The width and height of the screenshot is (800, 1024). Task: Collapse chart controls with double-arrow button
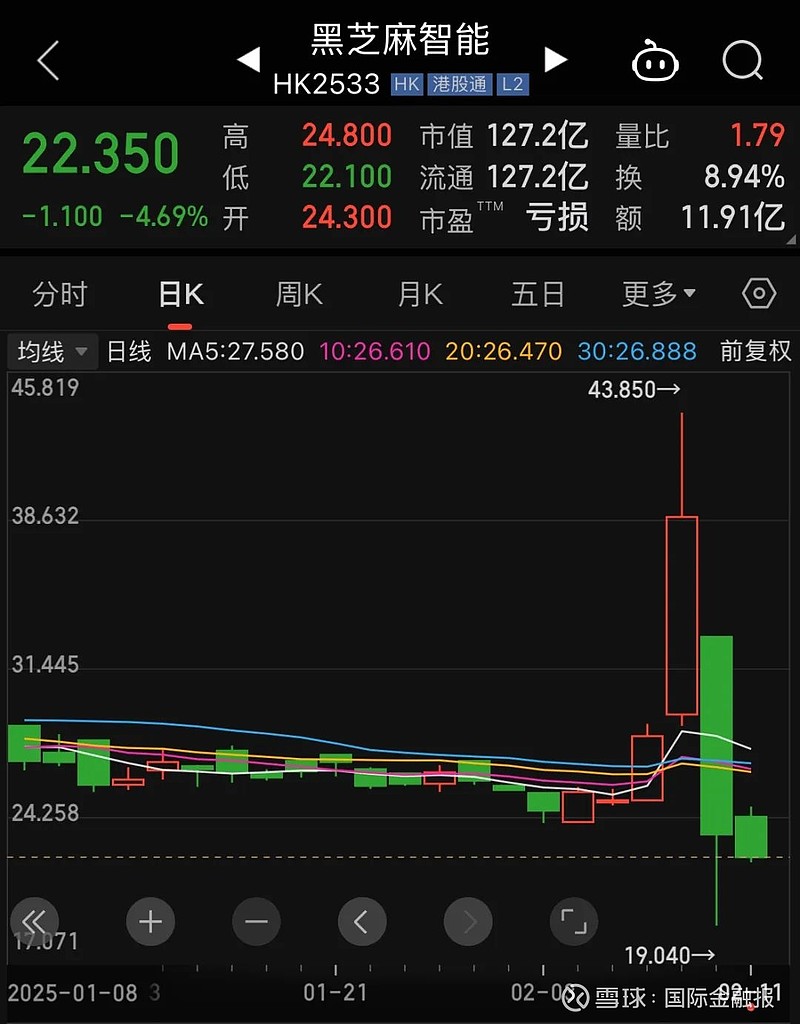click(x=34, y=921)
